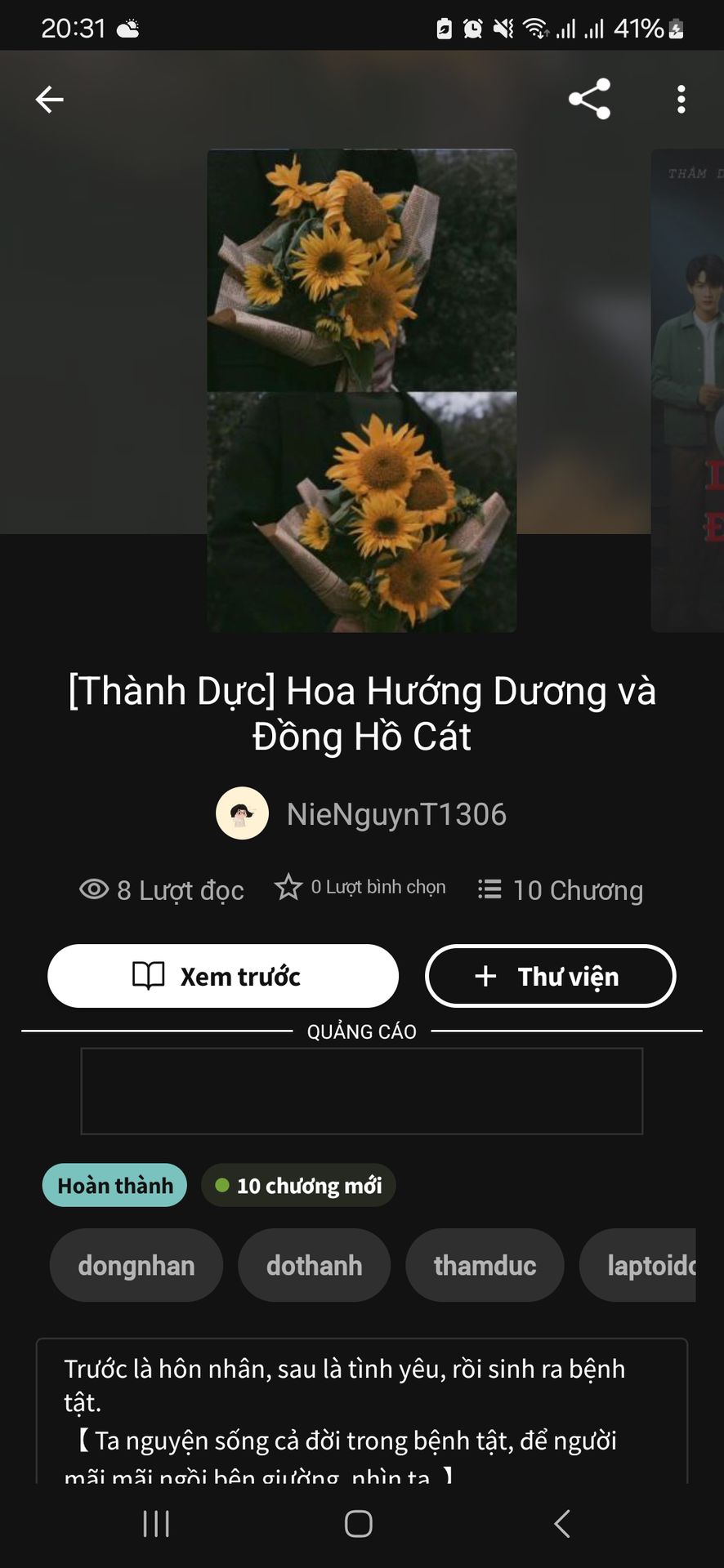The image size is (724, 1568).
Task: Select the laptoidc tag
Action: [638, 1265]
